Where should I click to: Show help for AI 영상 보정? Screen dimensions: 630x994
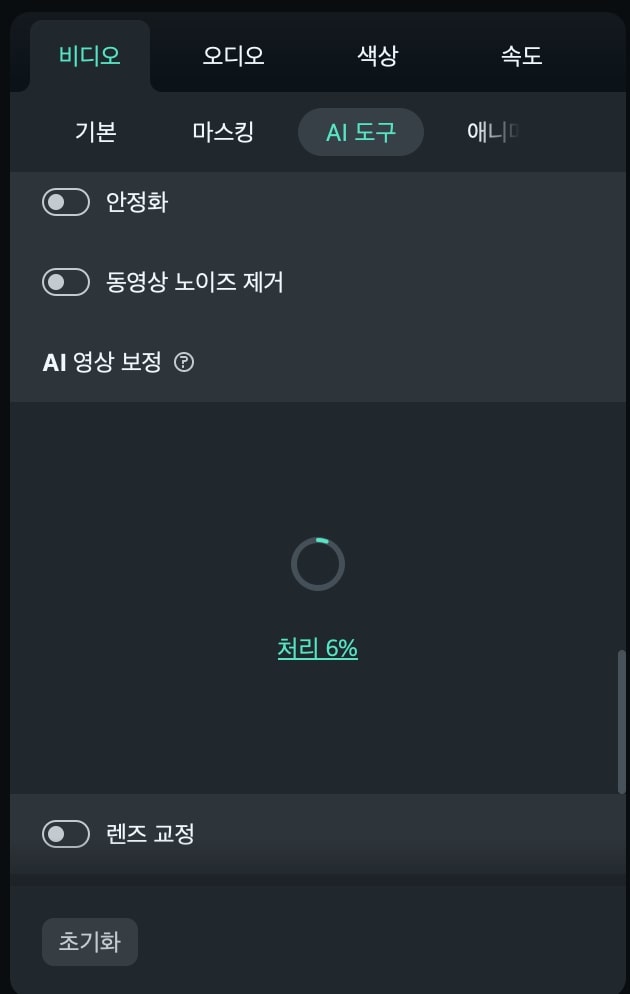184,362
